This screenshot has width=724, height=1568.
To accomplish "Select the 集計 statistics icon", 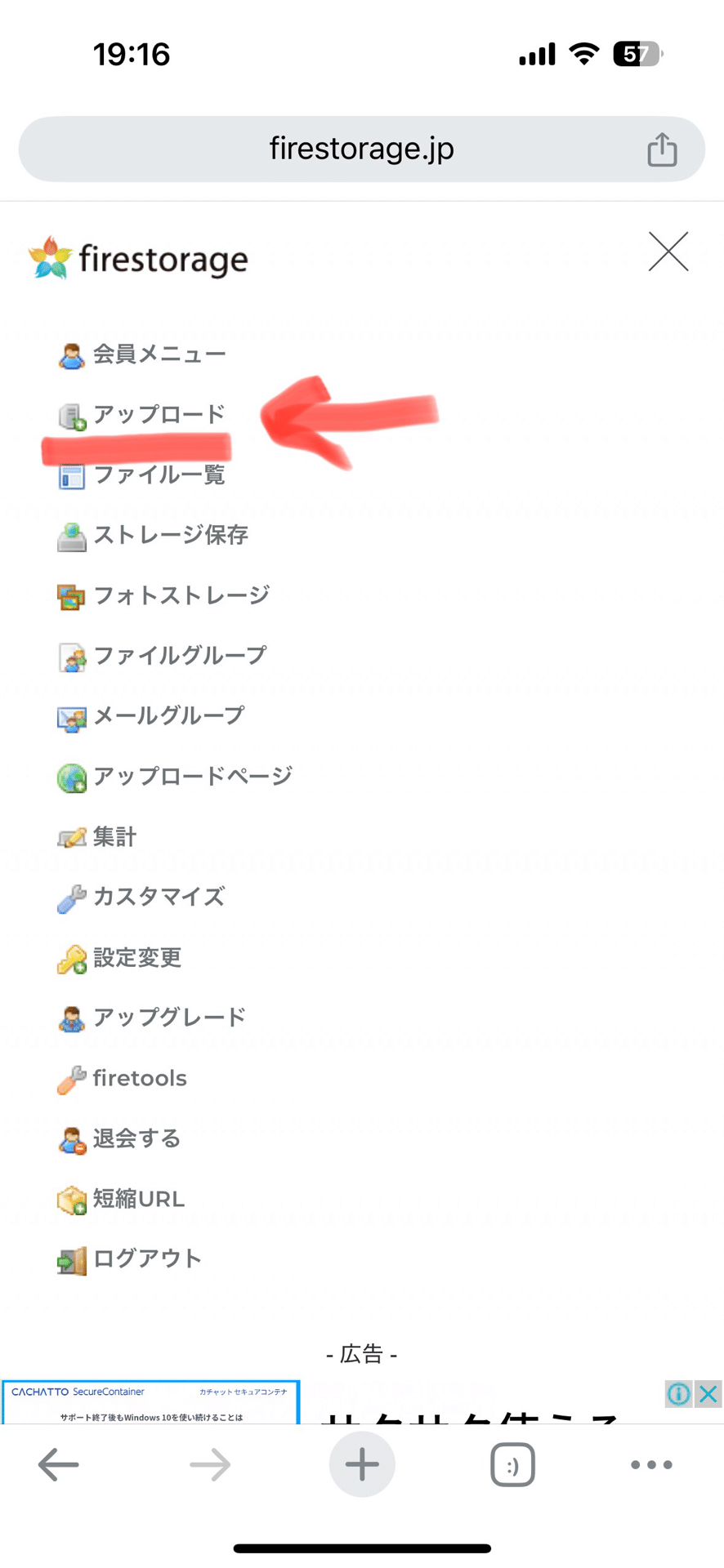I will point(72,837).
